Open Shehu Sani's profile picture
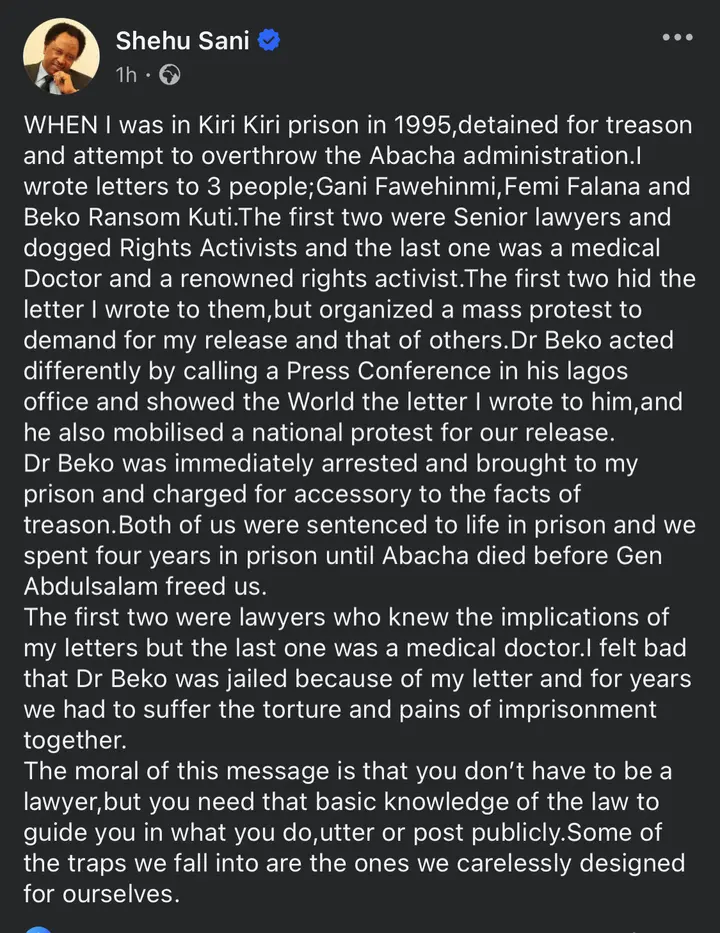720x933 pixels. click(x=60, y=57)
